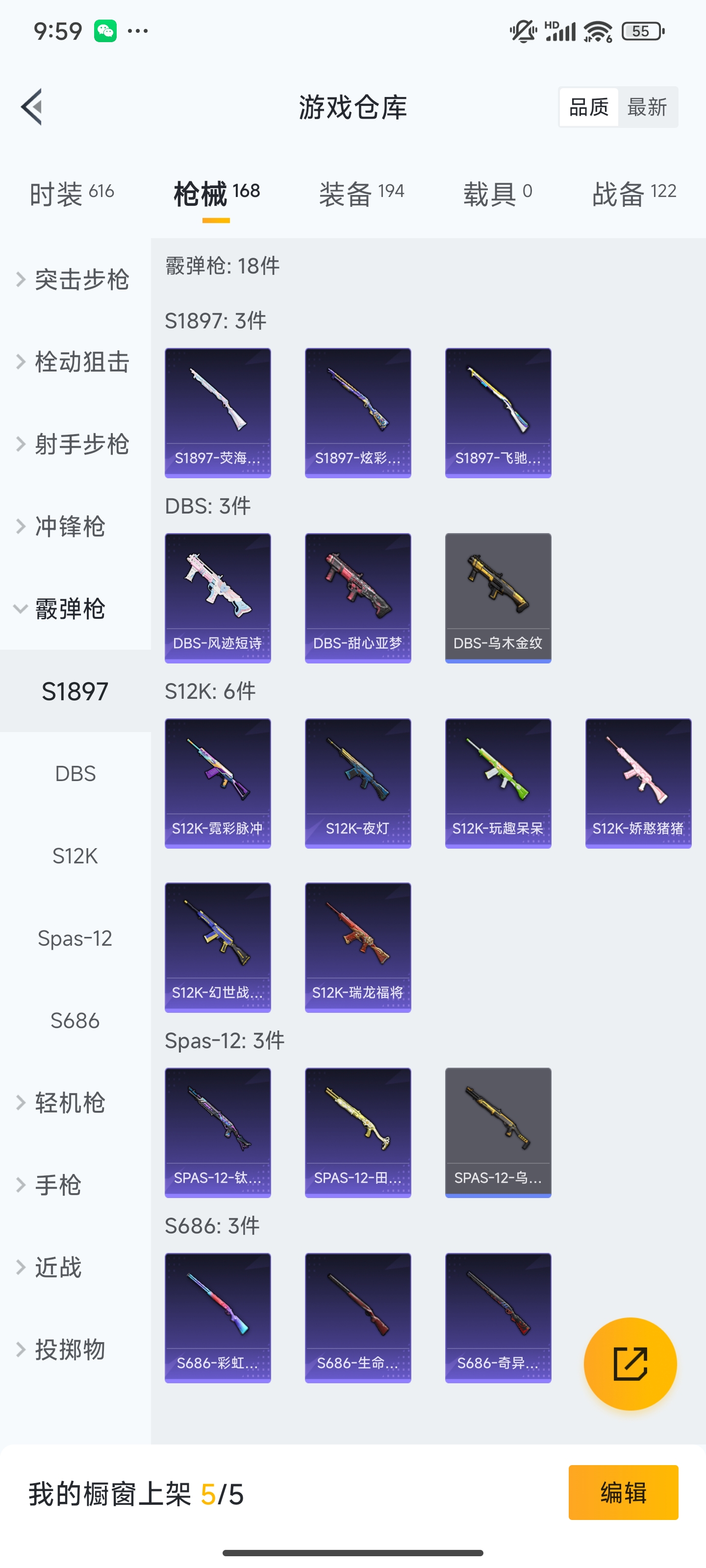
Task: Go back from the 游戏仓库 page
Action: pos(32,107)
